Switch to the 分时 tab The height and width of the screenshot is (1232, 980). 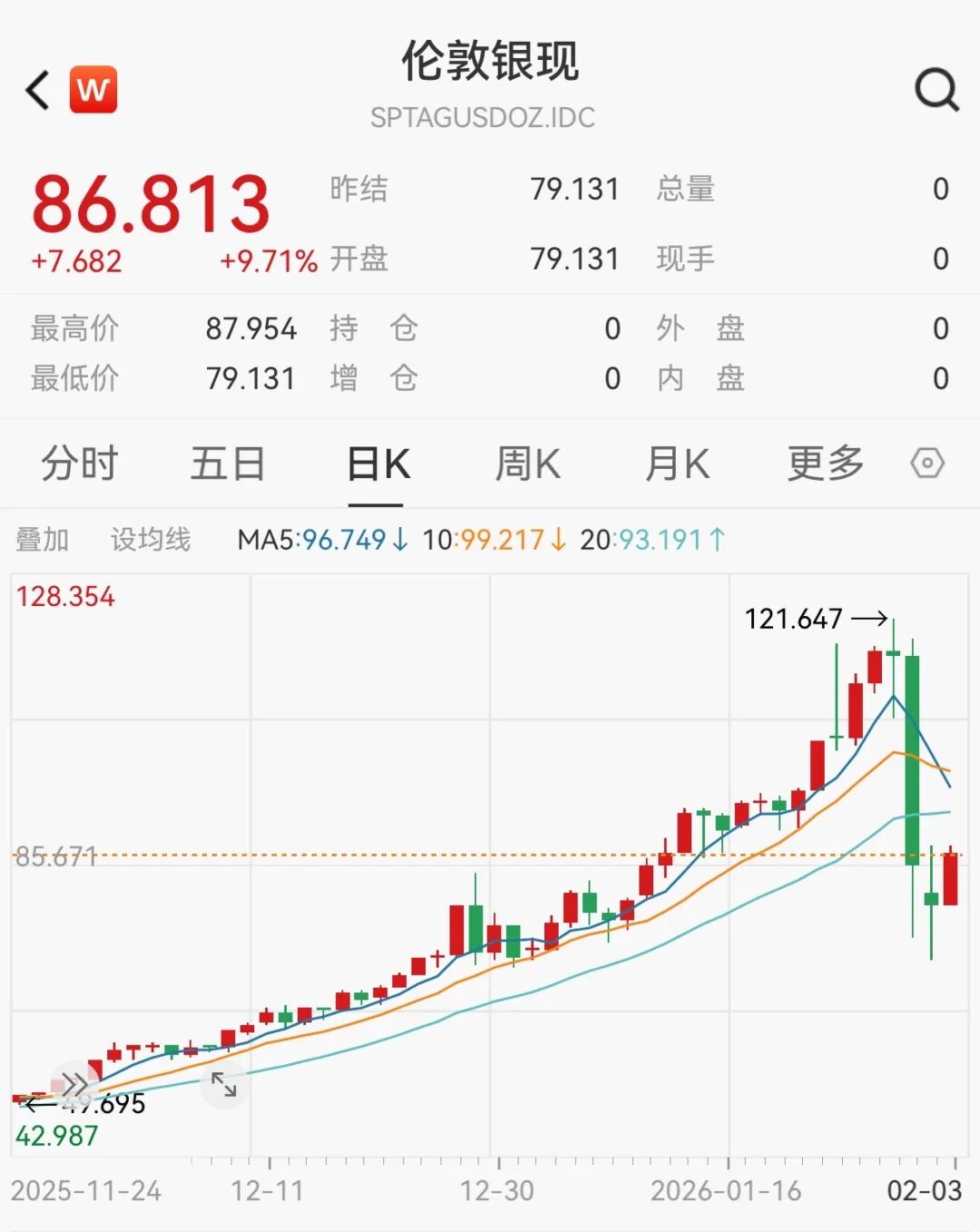79,464
